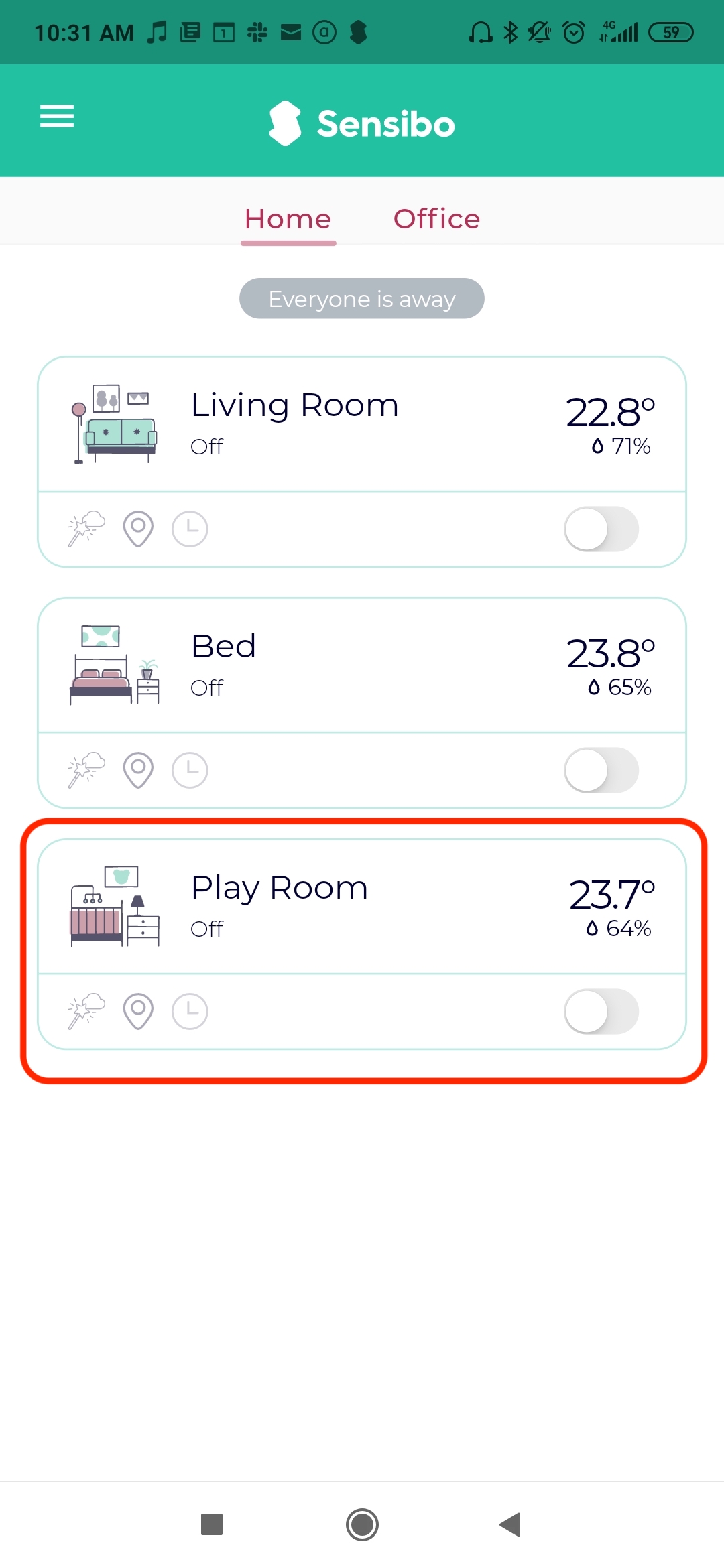Open geofence location pin for Bed
This screenshot has width=724, height=1568.
[138, 770]
